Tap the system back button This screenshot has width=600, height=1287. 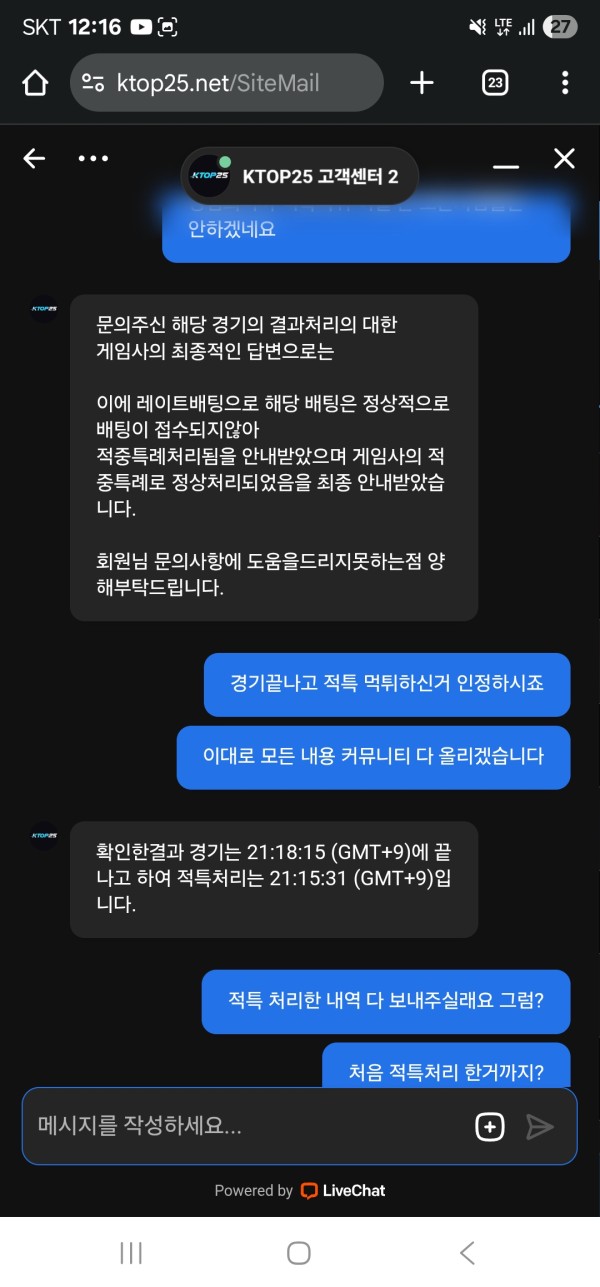click(x=467, y=1253)
